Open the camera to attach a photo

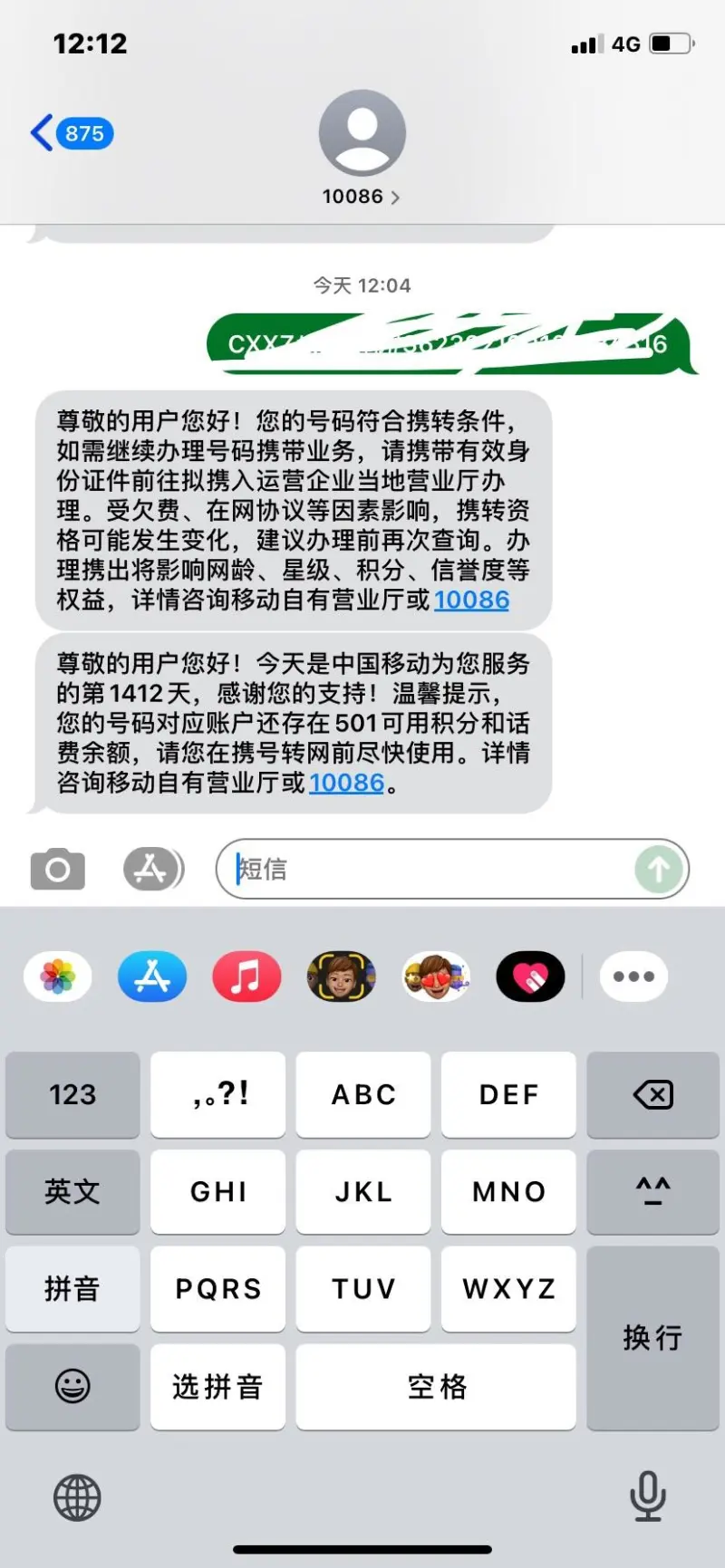click(x=58, y=870)
